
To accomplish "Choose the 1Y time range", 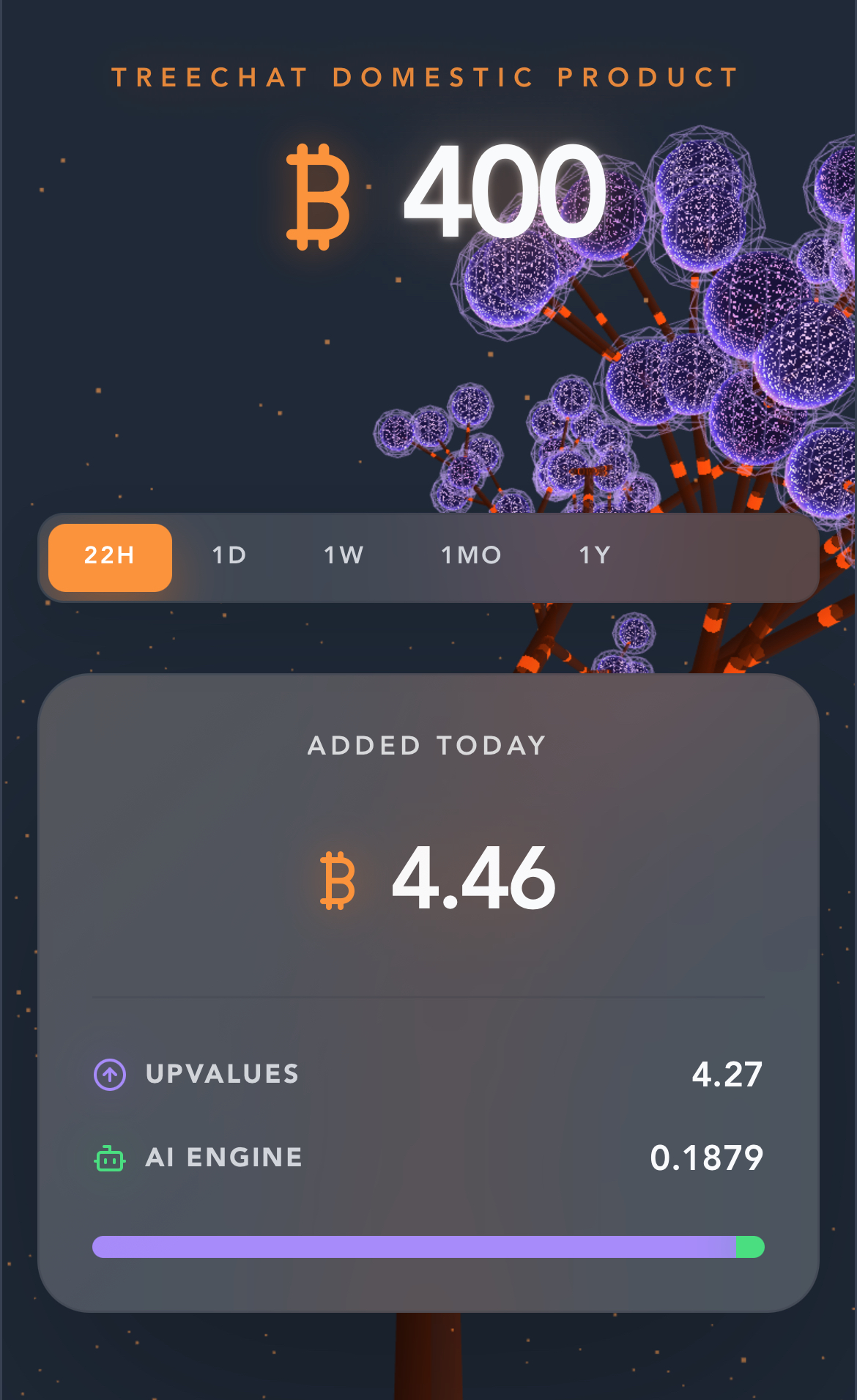I will click(595, 555).
